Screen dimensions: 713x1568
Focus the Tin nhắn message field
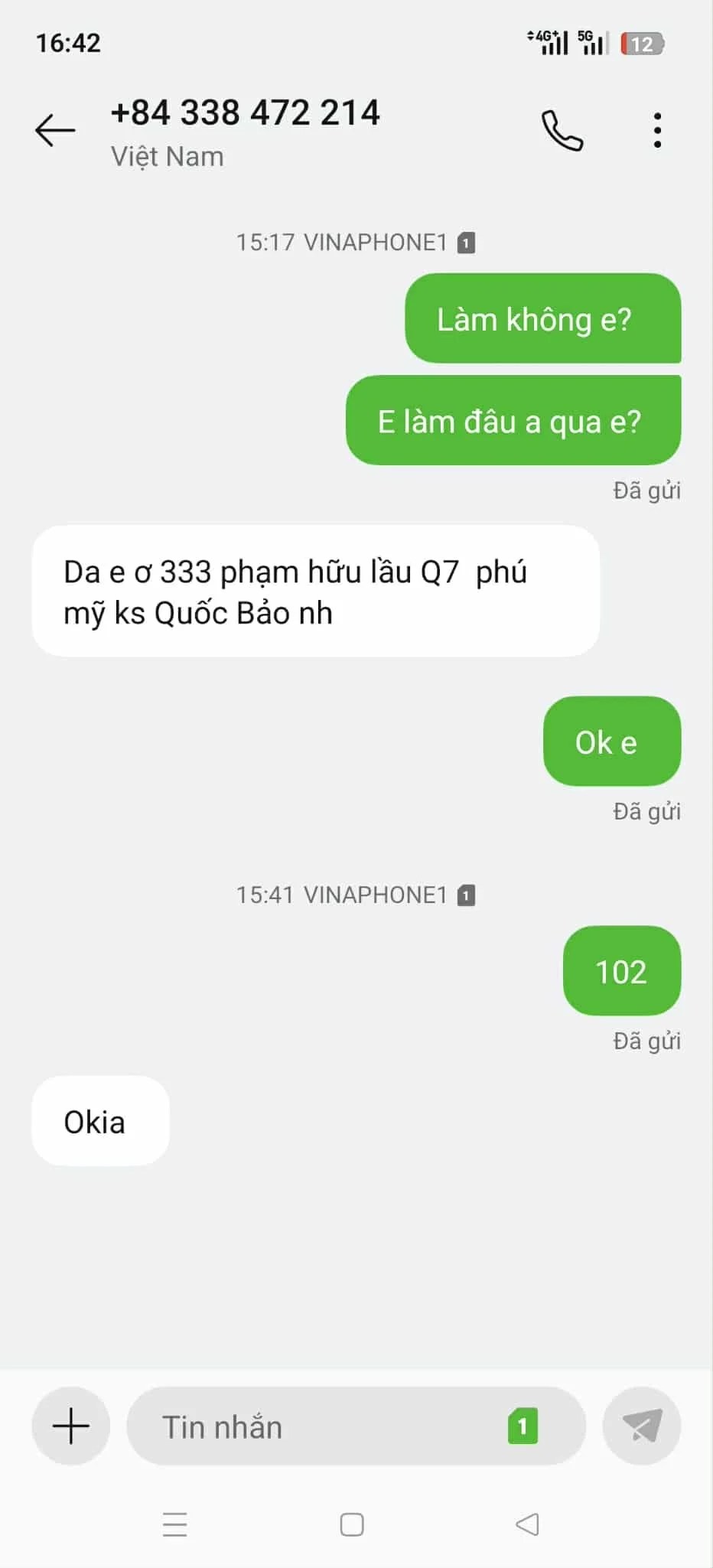(x=321, y=1427)
